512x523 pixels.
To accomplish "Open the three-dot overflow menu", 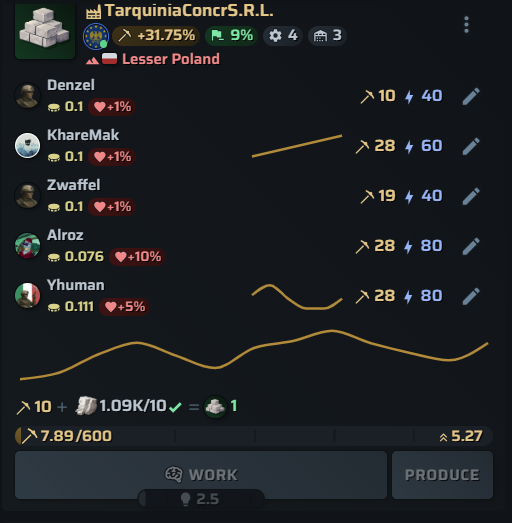I will coord(466,25).
